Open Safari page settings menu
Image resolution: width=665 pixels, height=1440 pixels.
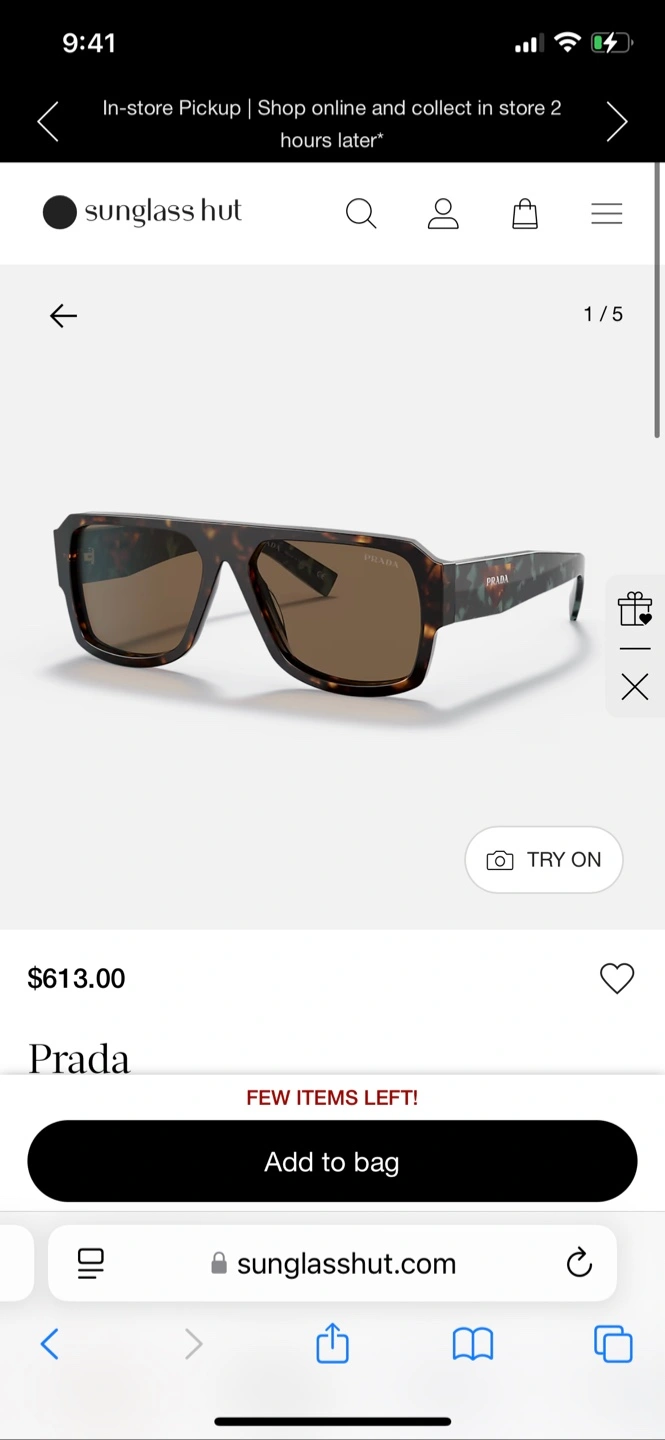pyautogui.click(x=91, y=1263)
